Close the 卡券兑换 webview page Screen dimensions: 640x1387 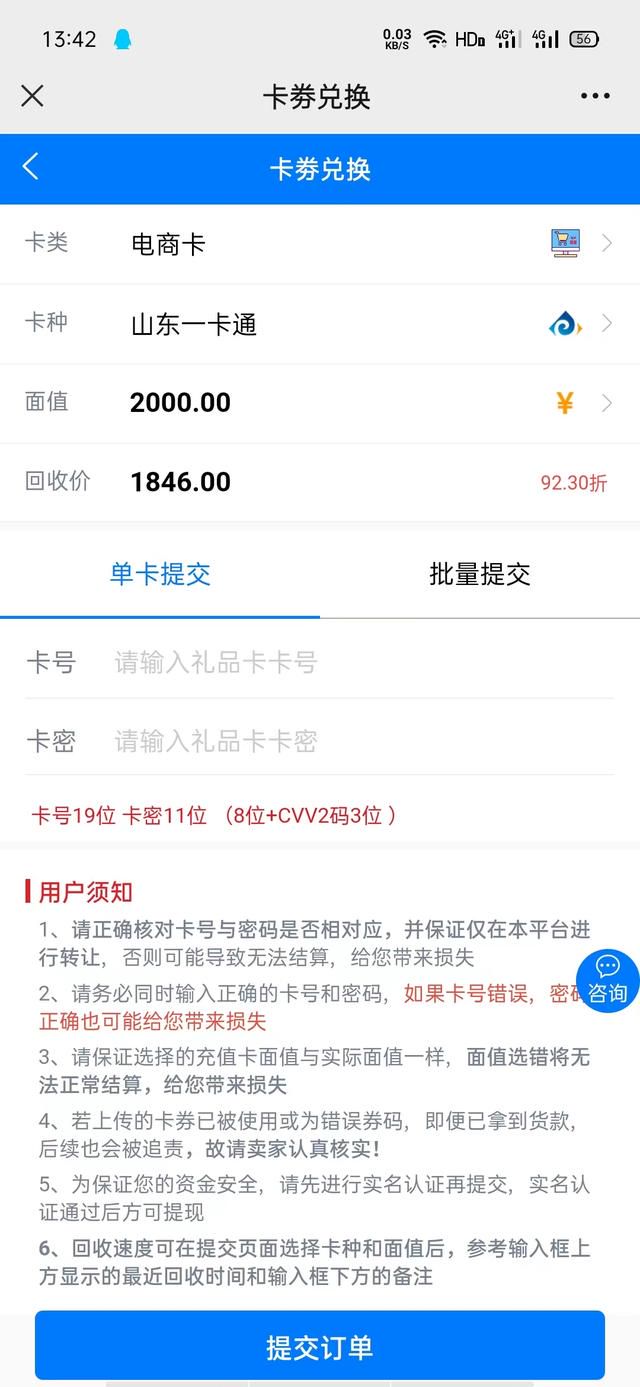[x=32, y=96]
